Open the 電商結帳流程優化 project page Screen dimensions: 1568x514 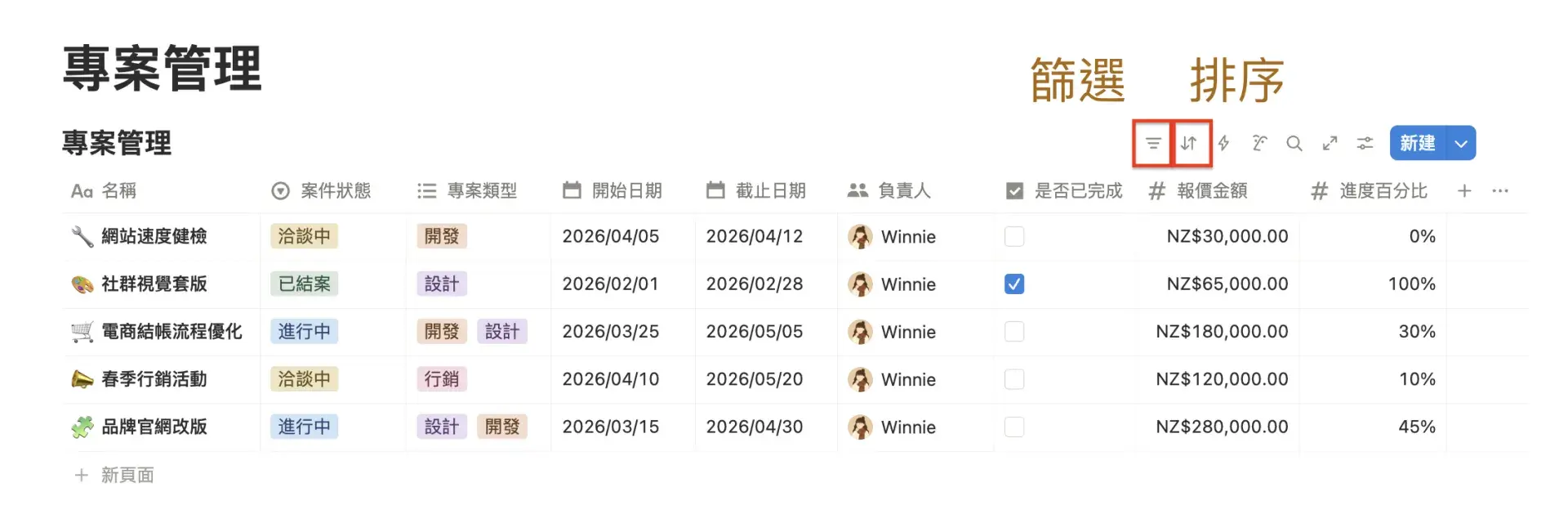coord(171,331)
